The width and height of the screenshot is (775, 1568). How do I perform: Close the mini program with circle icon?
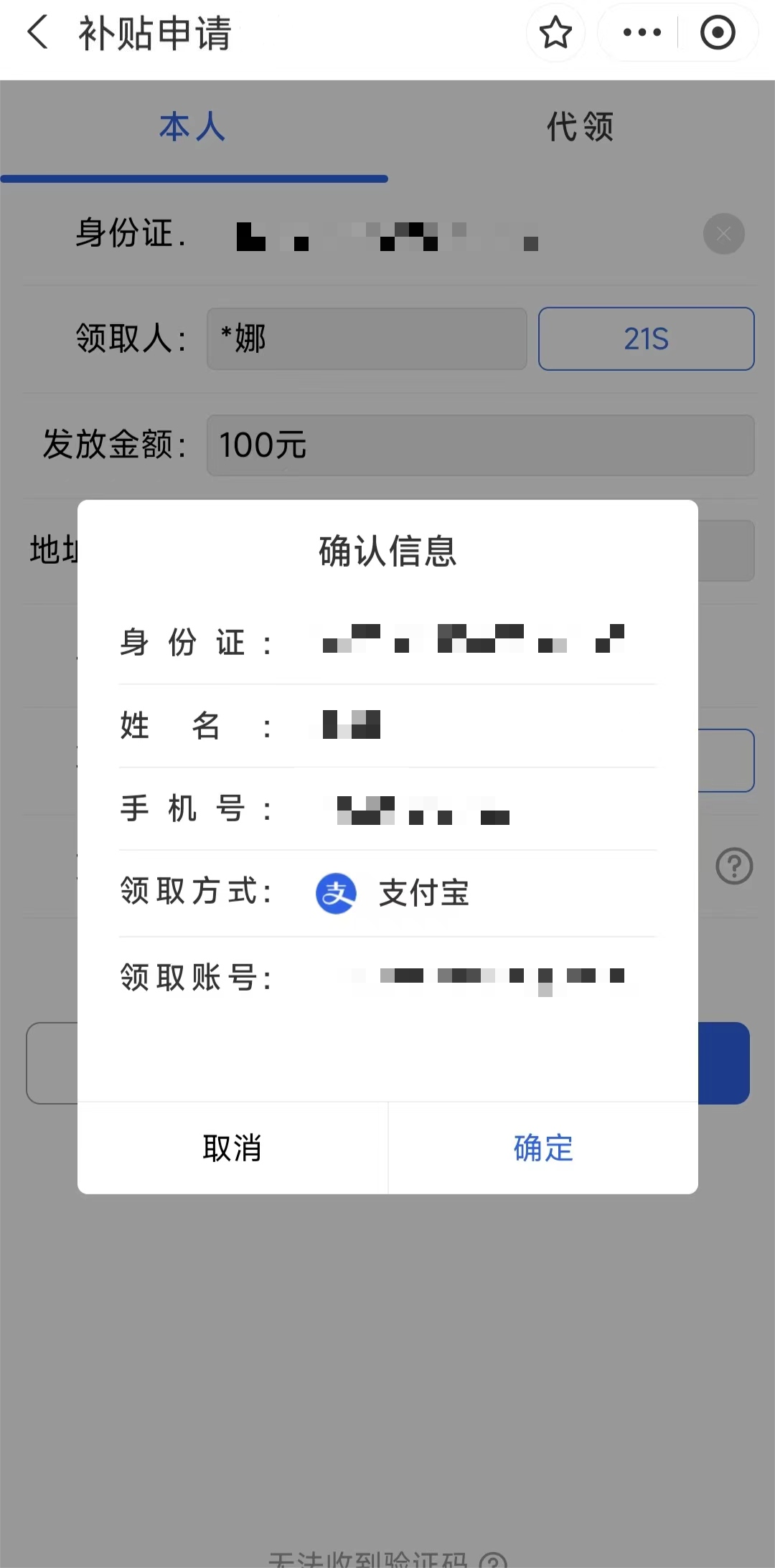point(718,33)
